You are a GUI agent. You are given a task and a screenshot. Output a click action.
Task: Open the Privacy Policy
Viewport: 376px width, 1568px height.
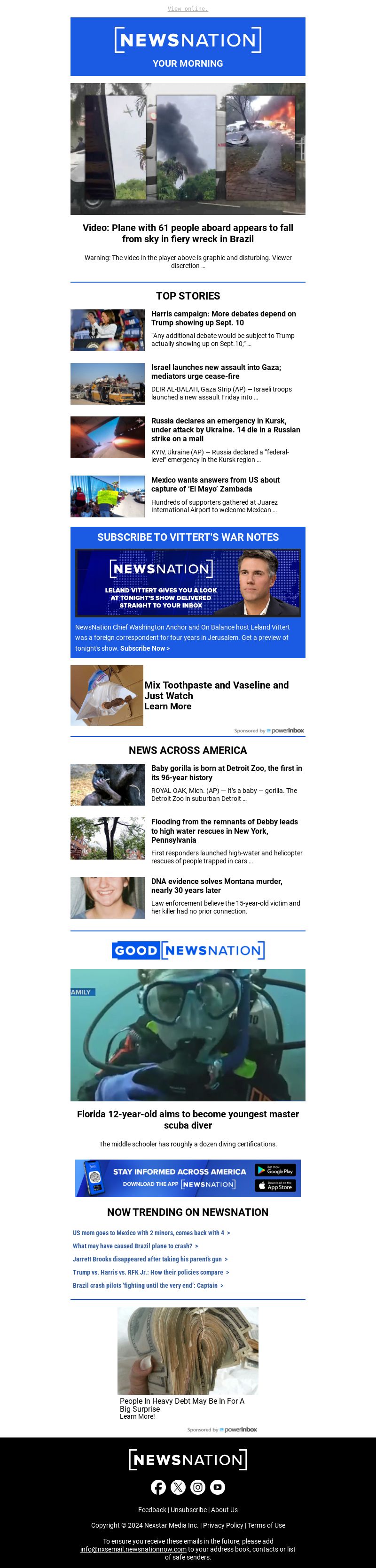(x=223, y=1525)
